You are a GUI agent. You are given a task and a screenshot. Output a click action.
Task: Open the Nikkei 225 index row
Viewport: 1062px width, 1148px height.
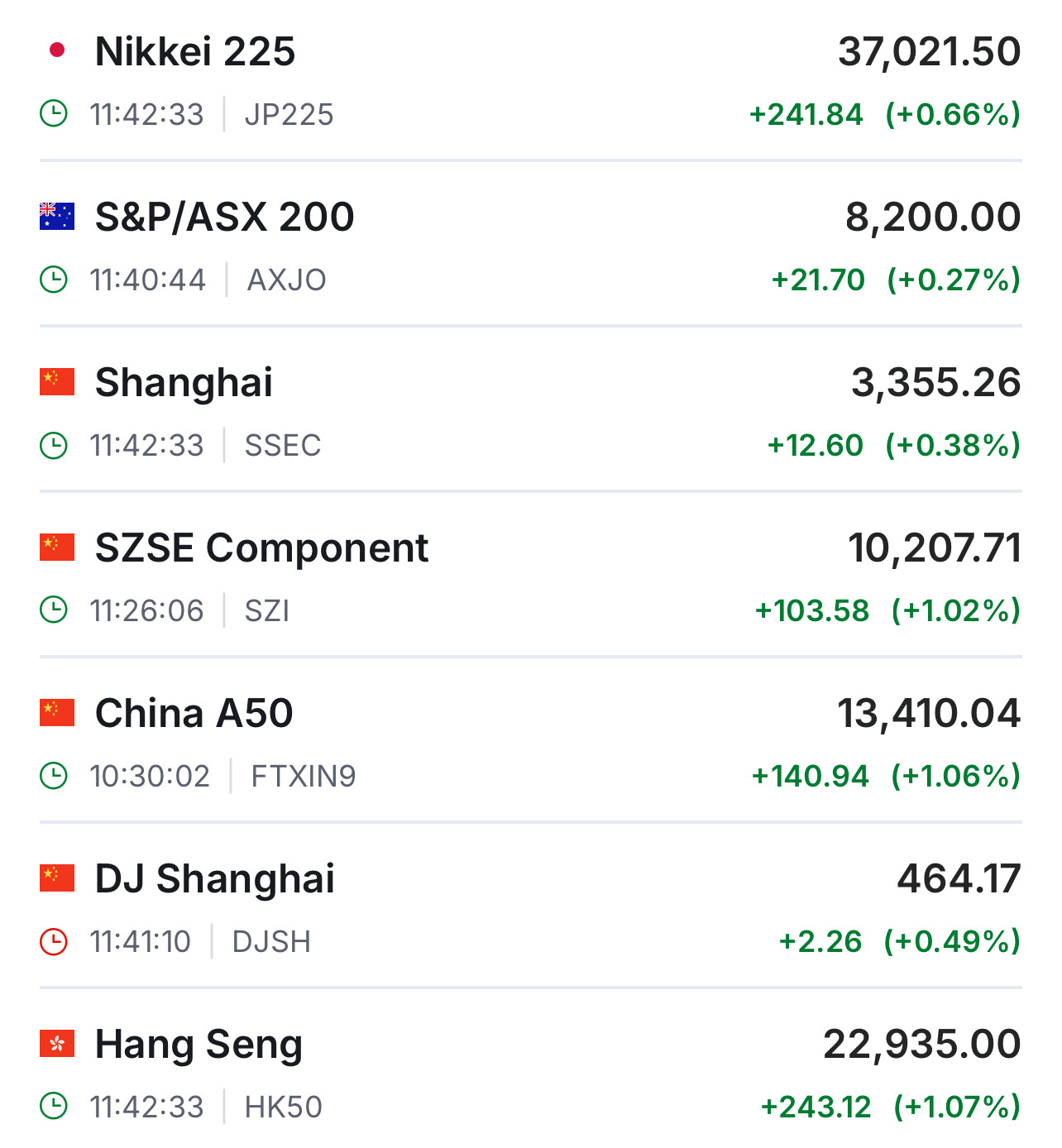[195, 52]
